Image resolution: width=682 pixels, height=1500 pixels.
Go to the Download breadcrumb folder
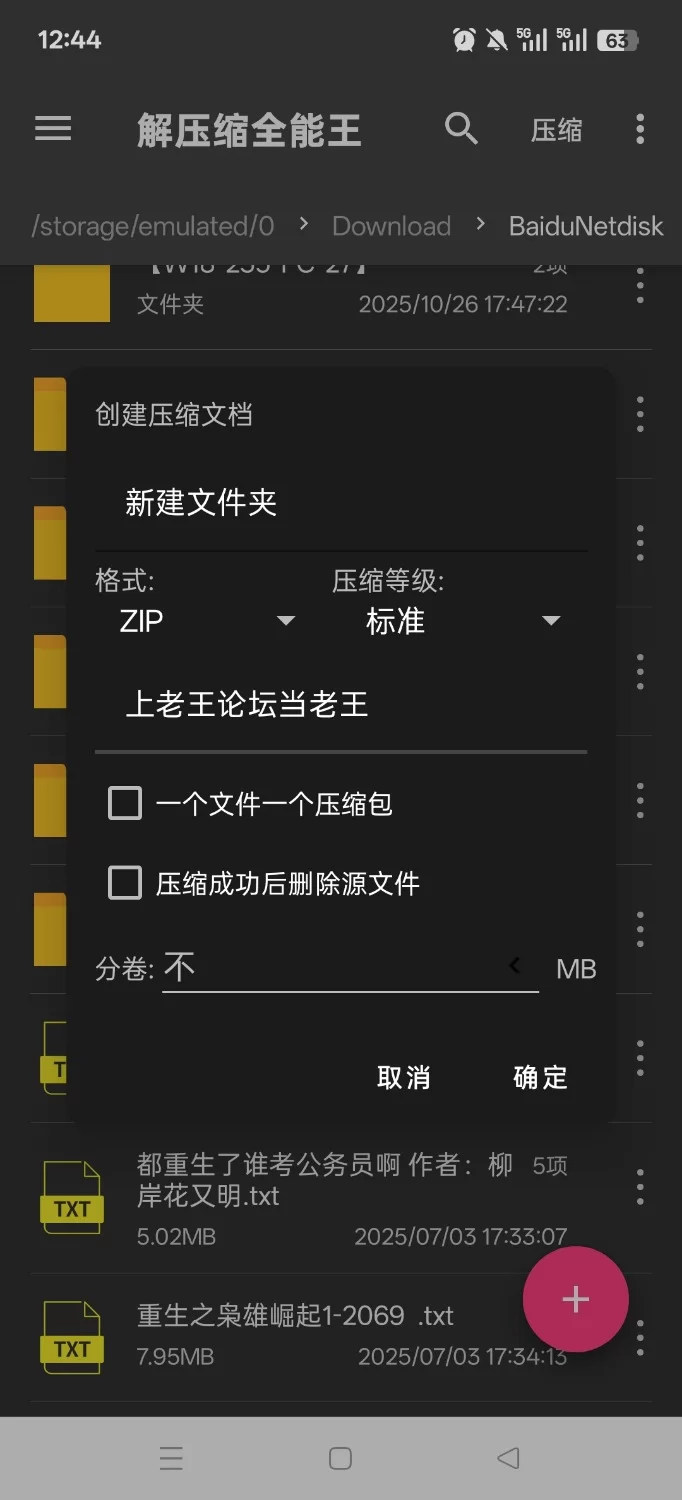tap(391, 226)
